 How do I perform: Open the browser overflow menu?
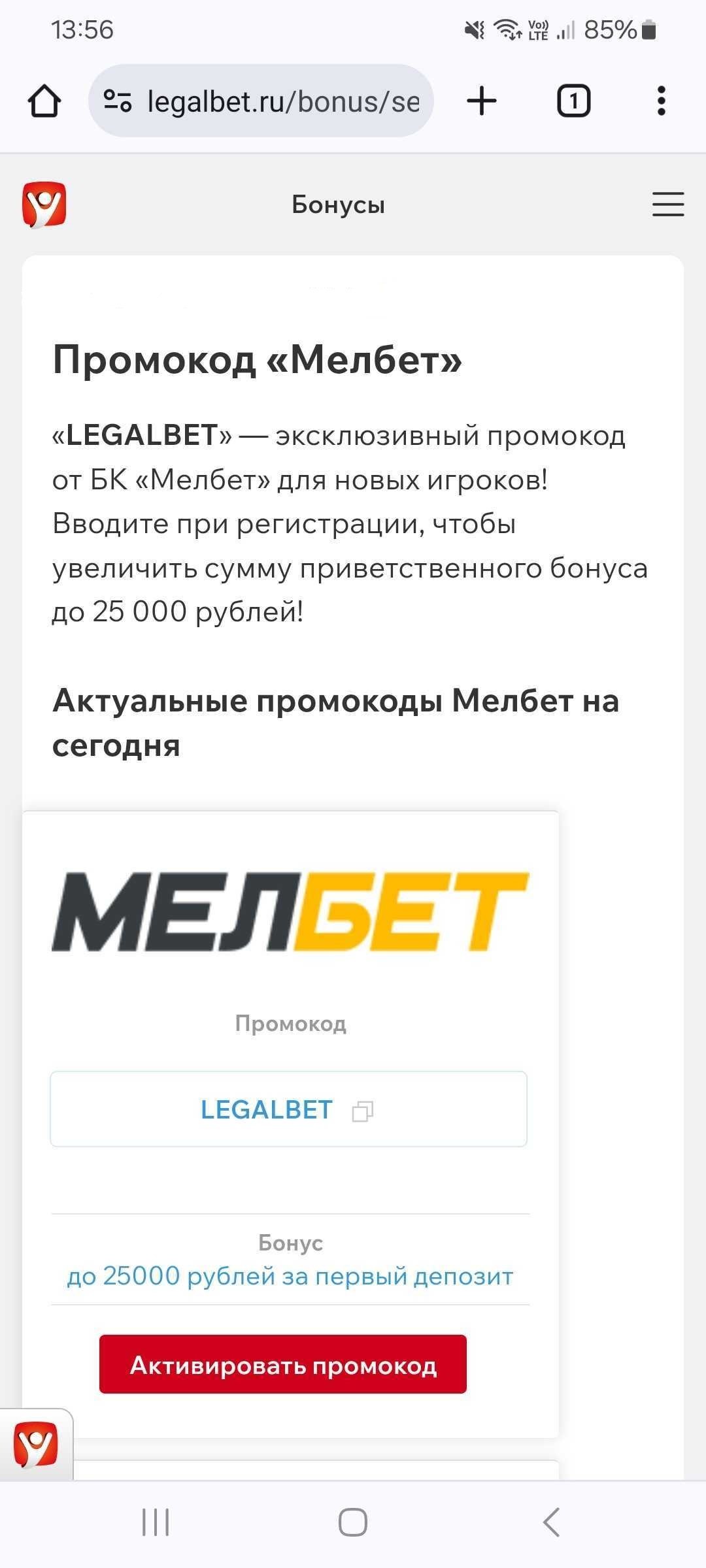(661, 101)
